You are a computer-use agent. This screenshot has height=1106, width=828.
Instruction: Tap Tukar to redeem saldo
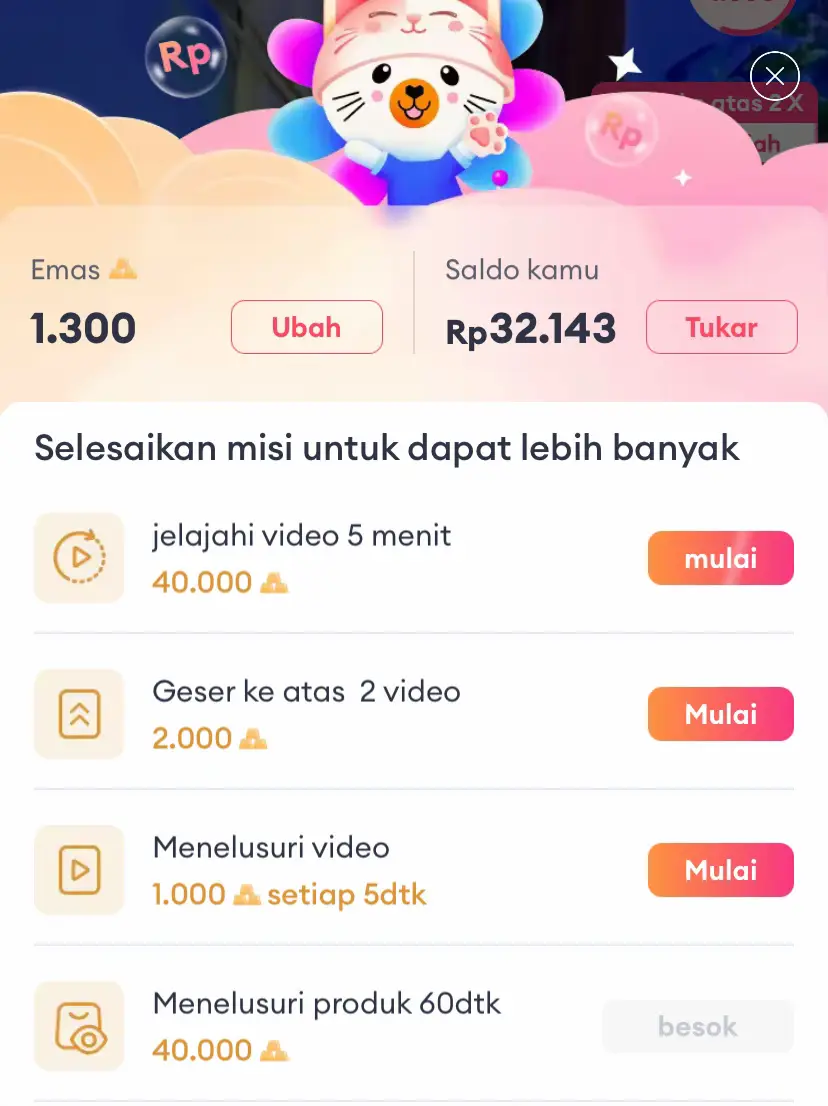click(x=721, y=327)
